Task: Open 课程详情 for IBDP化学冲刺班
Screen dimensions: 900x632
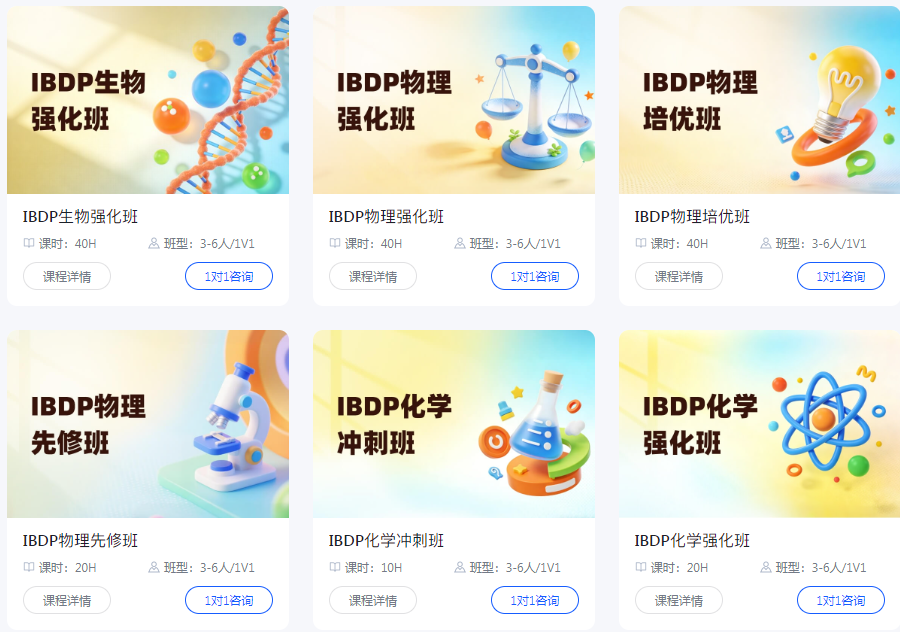Action: [x=373, y=600]
